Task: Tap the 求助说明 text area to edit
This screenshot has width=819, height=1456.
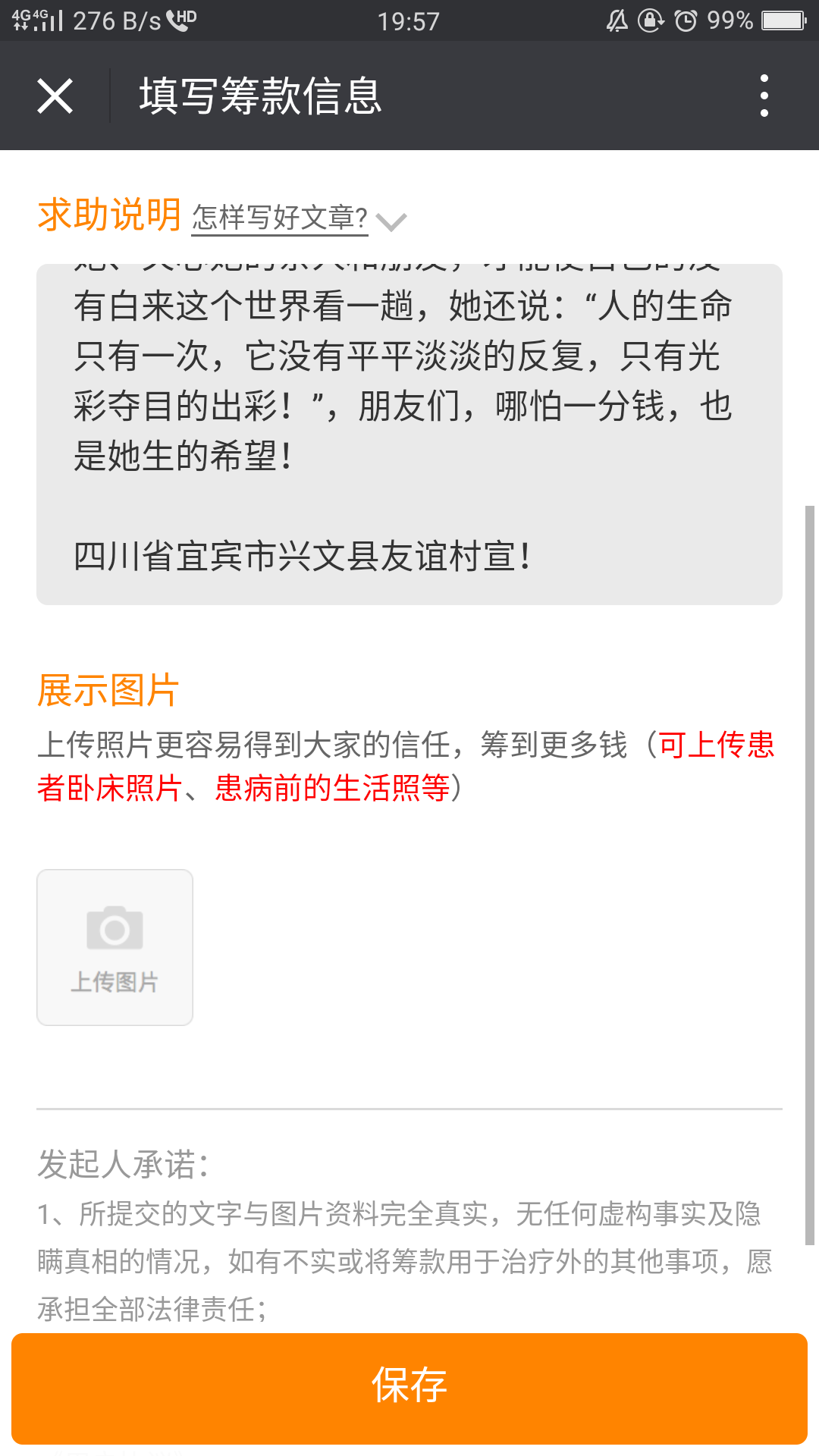Action: coord(409,432)
